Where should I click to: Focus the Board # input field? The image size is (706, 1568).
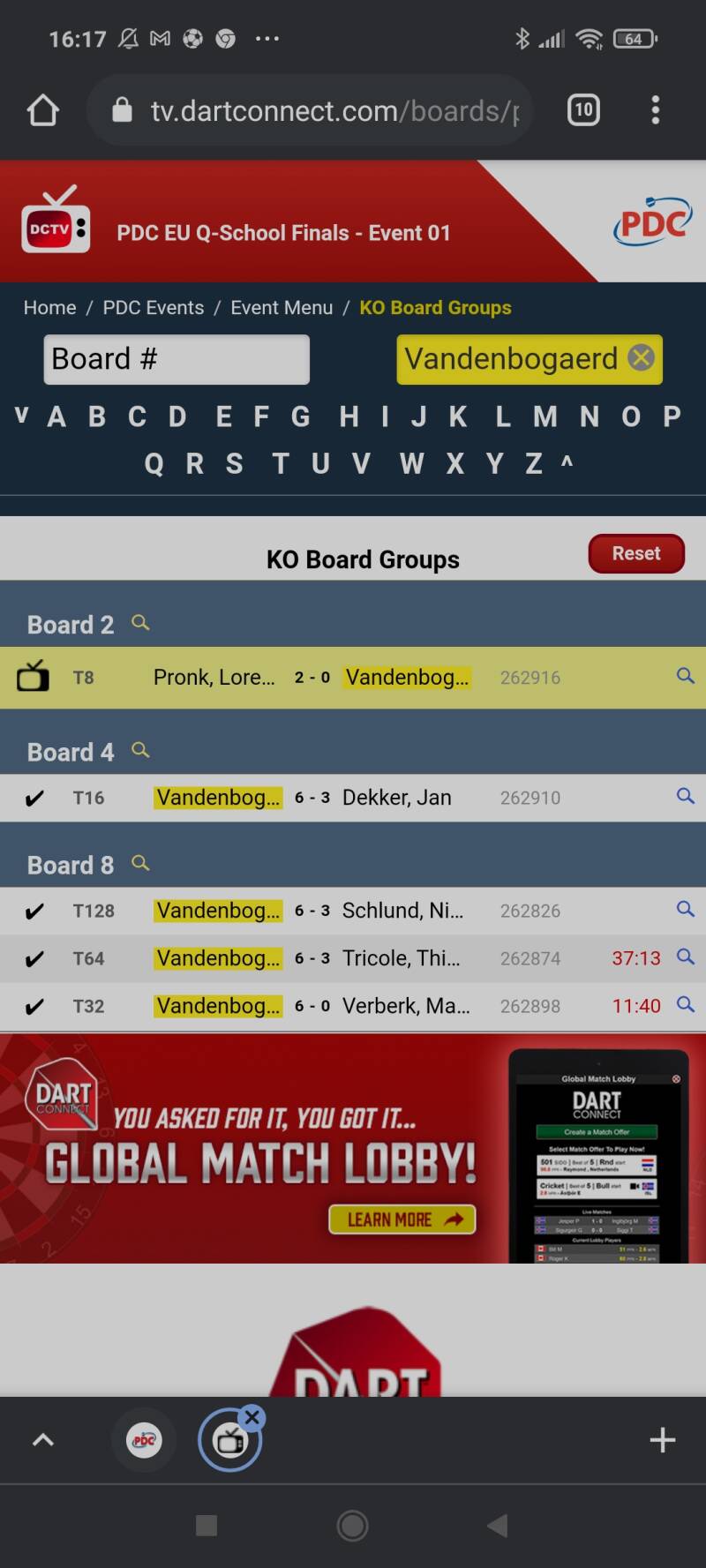176,359
